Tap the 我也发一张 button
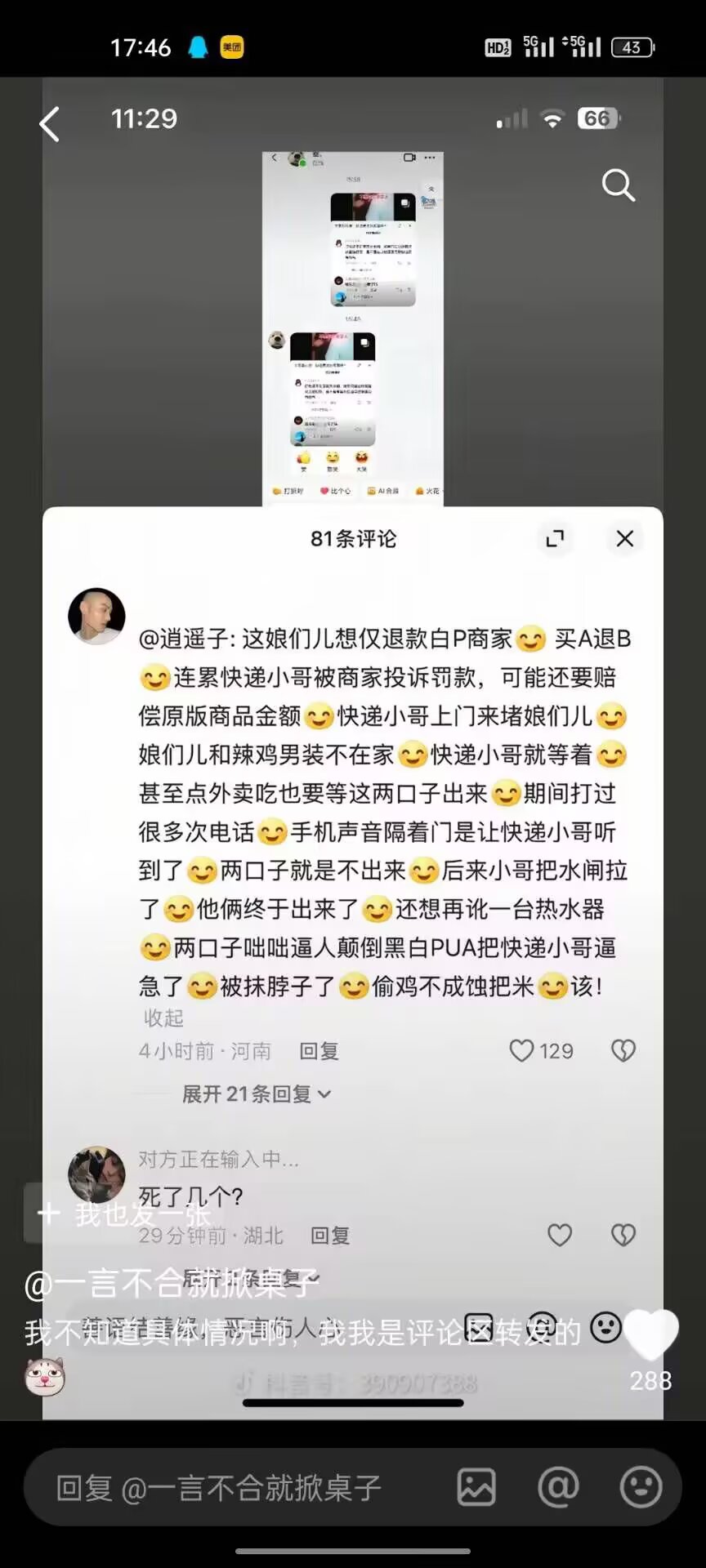 coord(124,1214)
